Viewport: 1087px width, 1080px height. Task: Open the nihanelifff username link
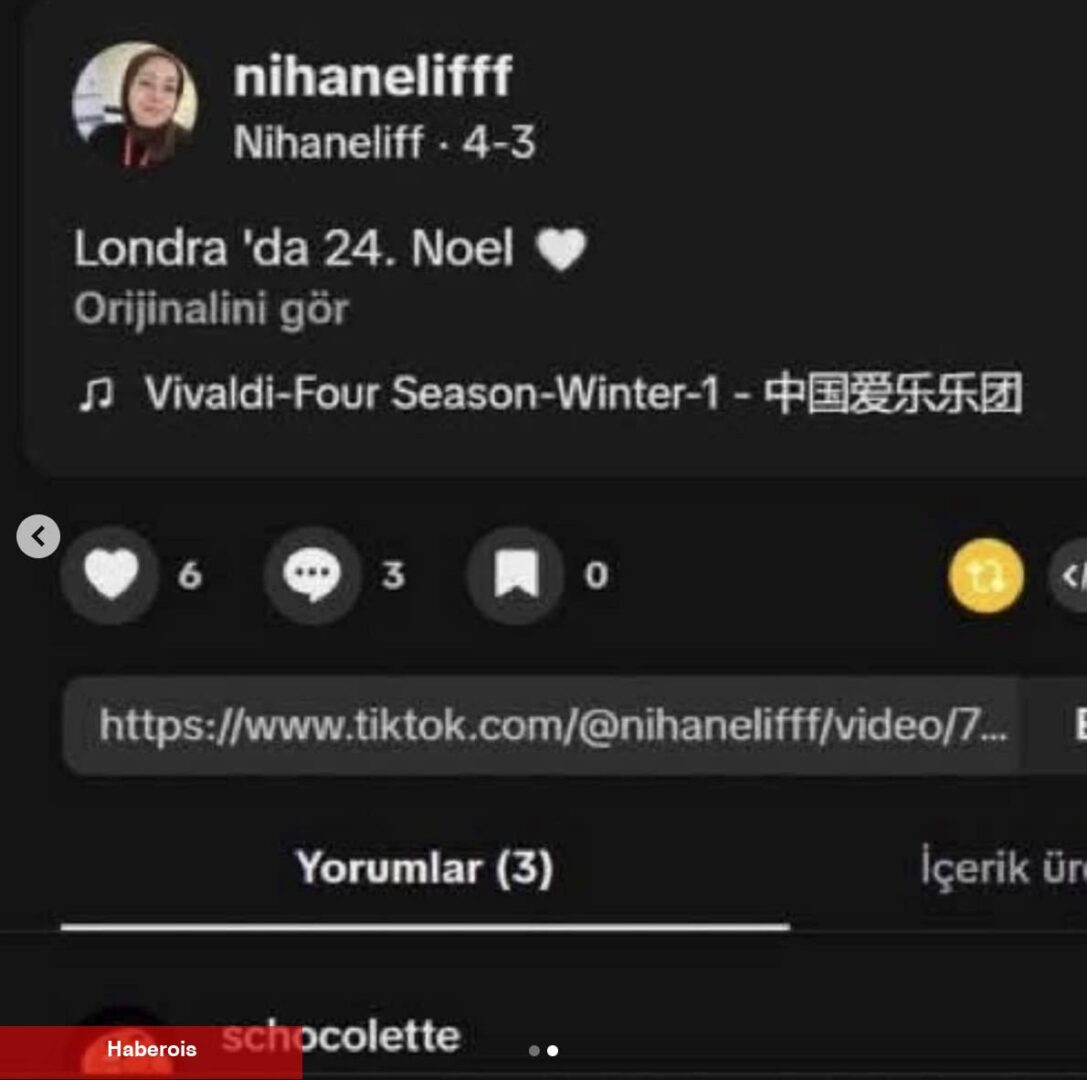click(x=372, y=77)
